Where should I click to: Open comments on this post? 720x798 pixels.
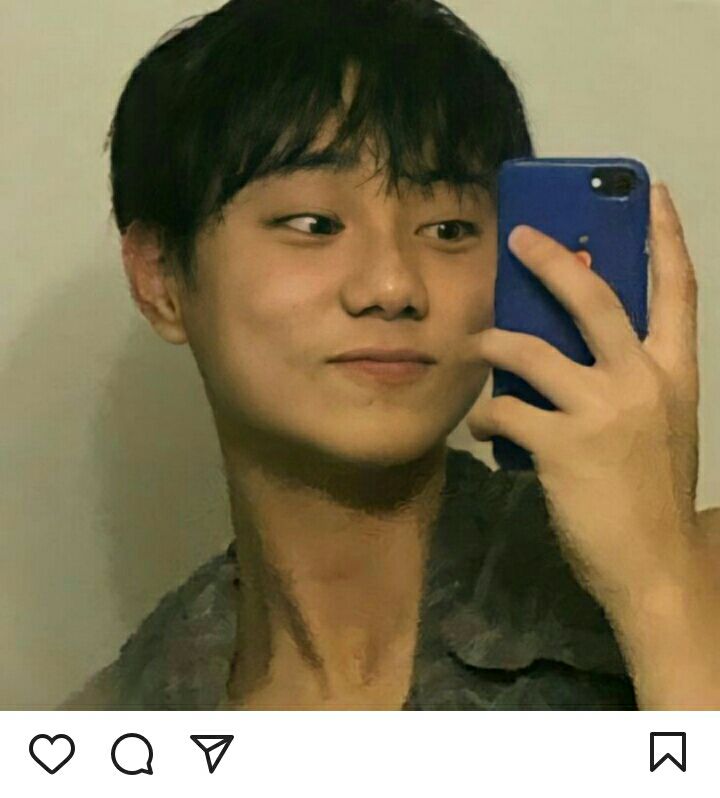(x=132, y=754)
